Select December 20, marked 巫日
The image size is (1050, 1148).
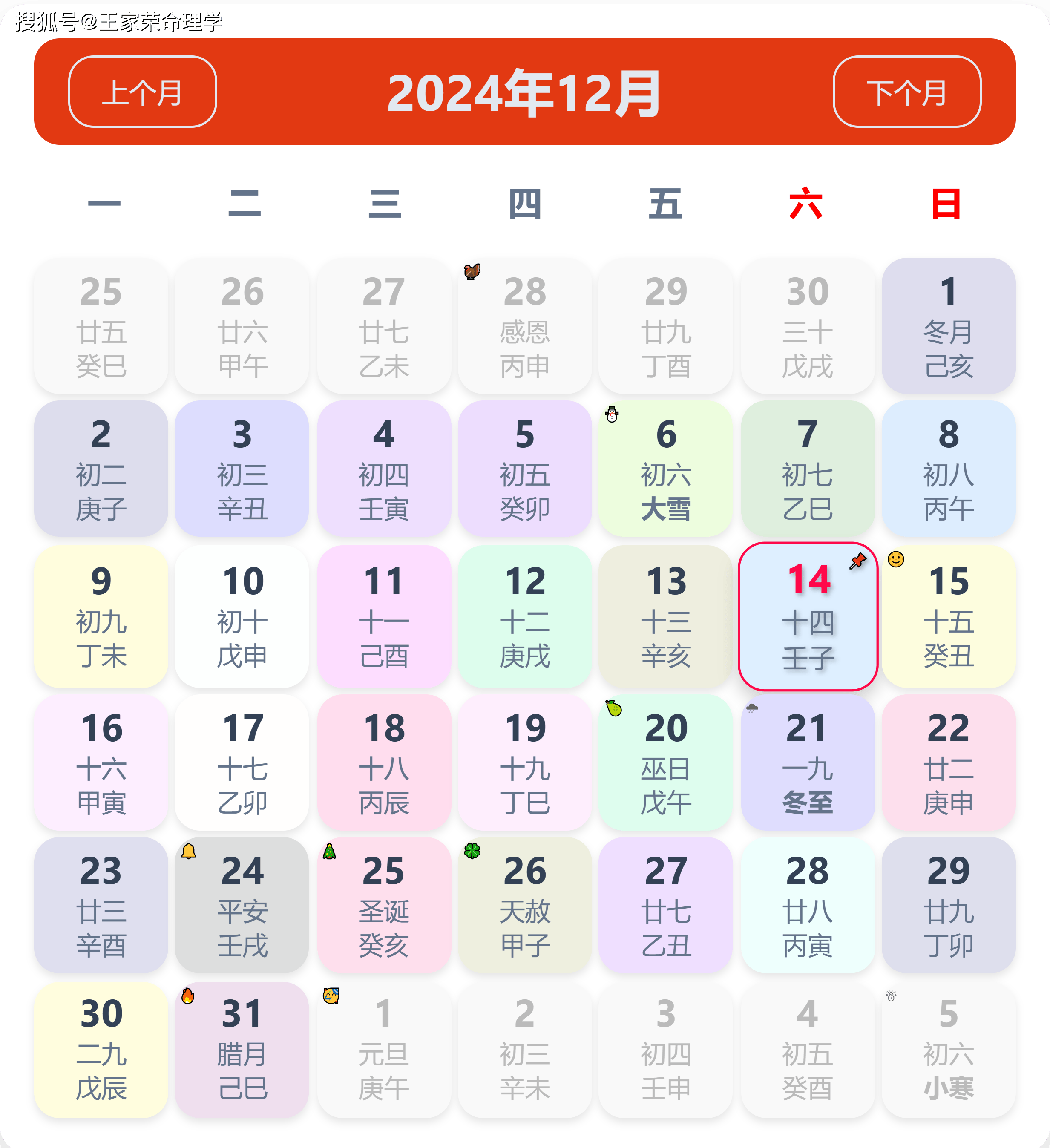tap(665, 762)
